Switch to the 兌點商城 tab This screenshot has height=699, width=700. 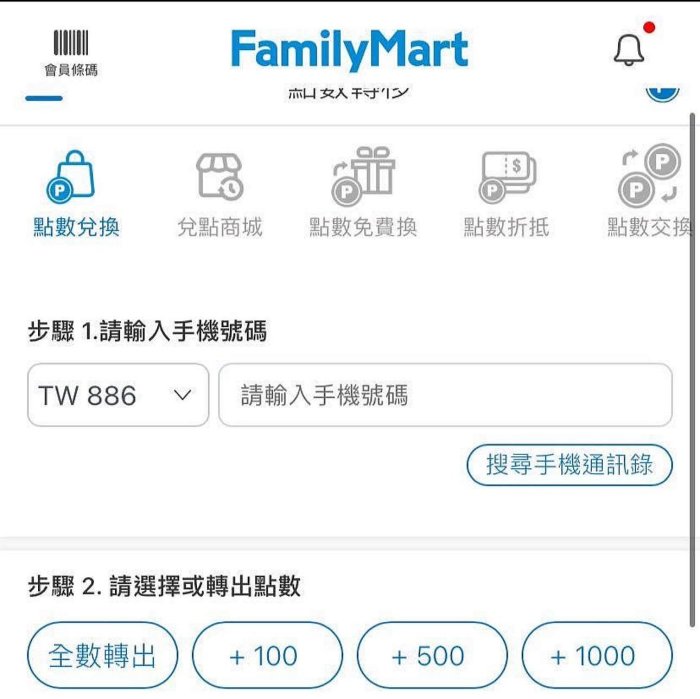[219, 194]
